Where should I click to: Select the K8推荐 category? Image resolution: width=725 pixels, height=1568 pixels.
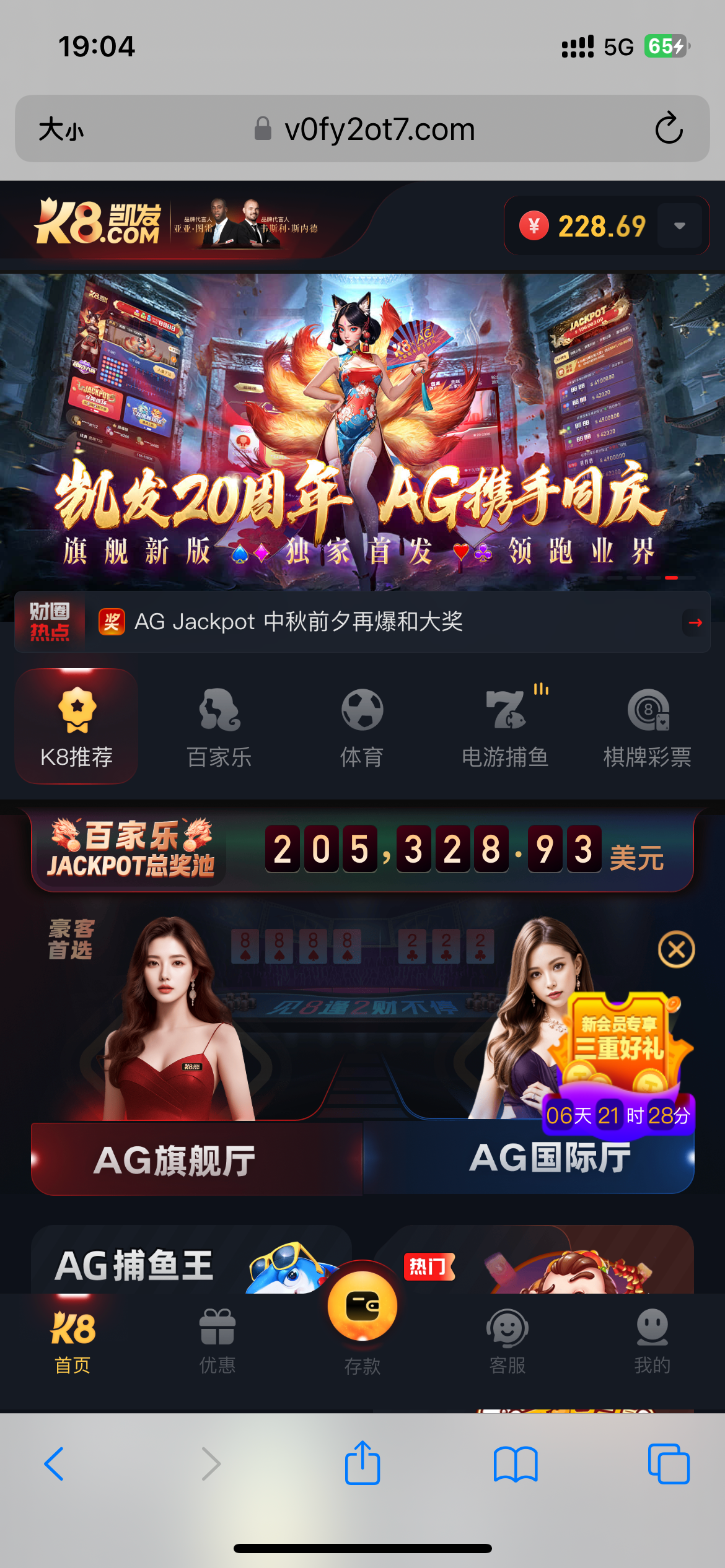click(x=77, y=727)
